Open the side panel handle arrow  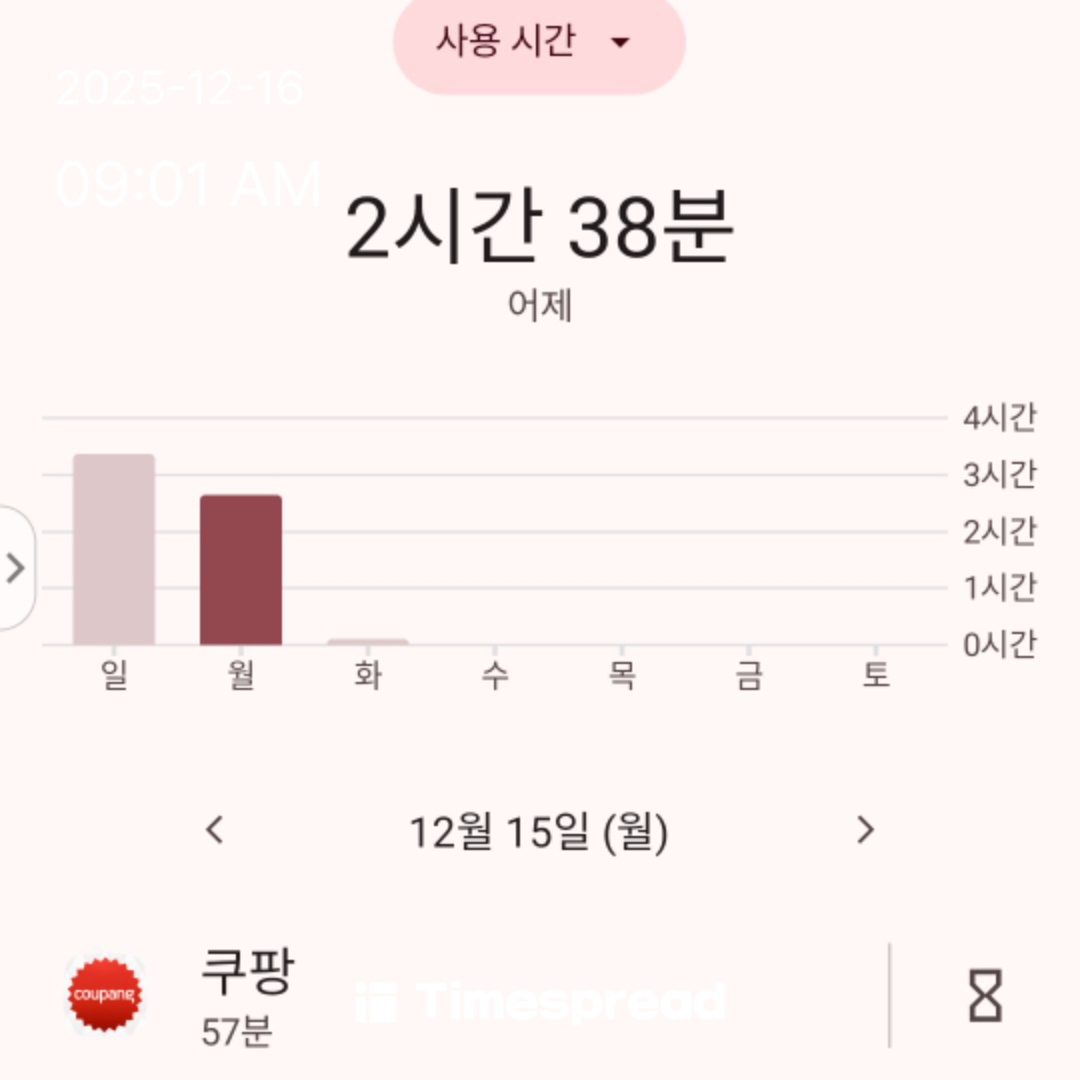pyautogui.click(x=15, y=568)
